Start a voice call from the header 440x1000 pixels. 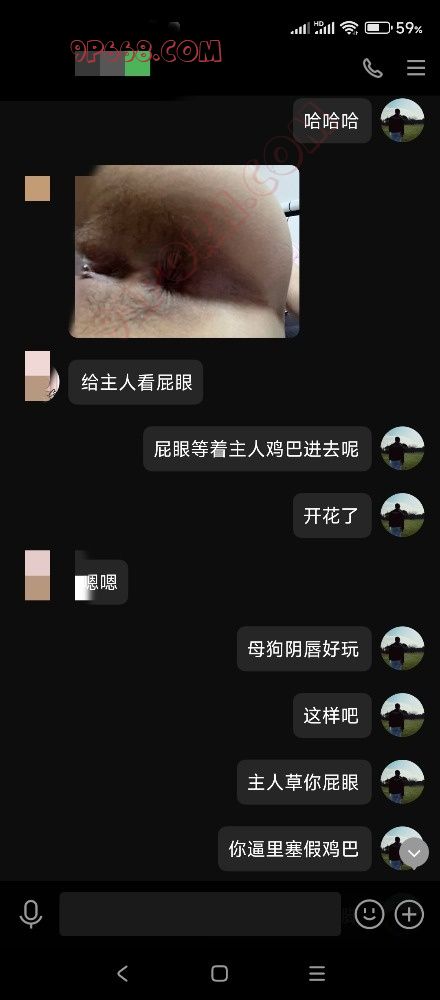click(x=372, y=68)
